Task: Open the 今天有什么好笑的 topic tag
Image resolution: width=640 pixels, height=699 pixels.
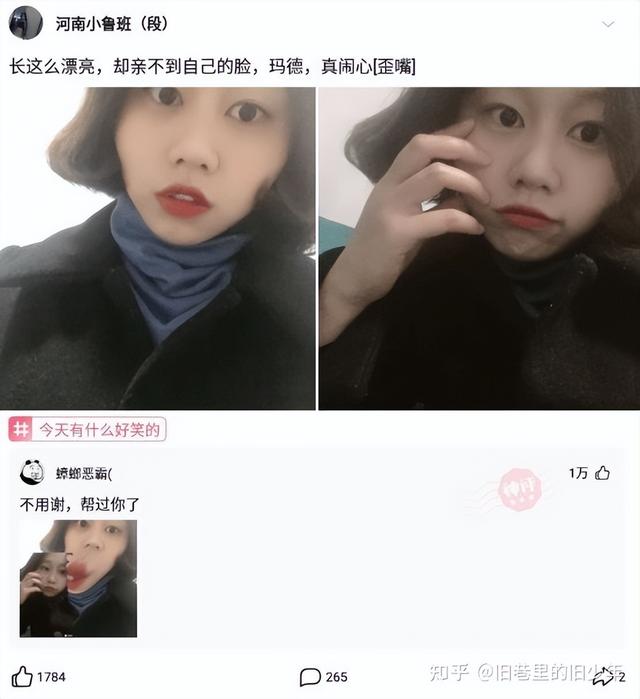Action: point(88,430)
